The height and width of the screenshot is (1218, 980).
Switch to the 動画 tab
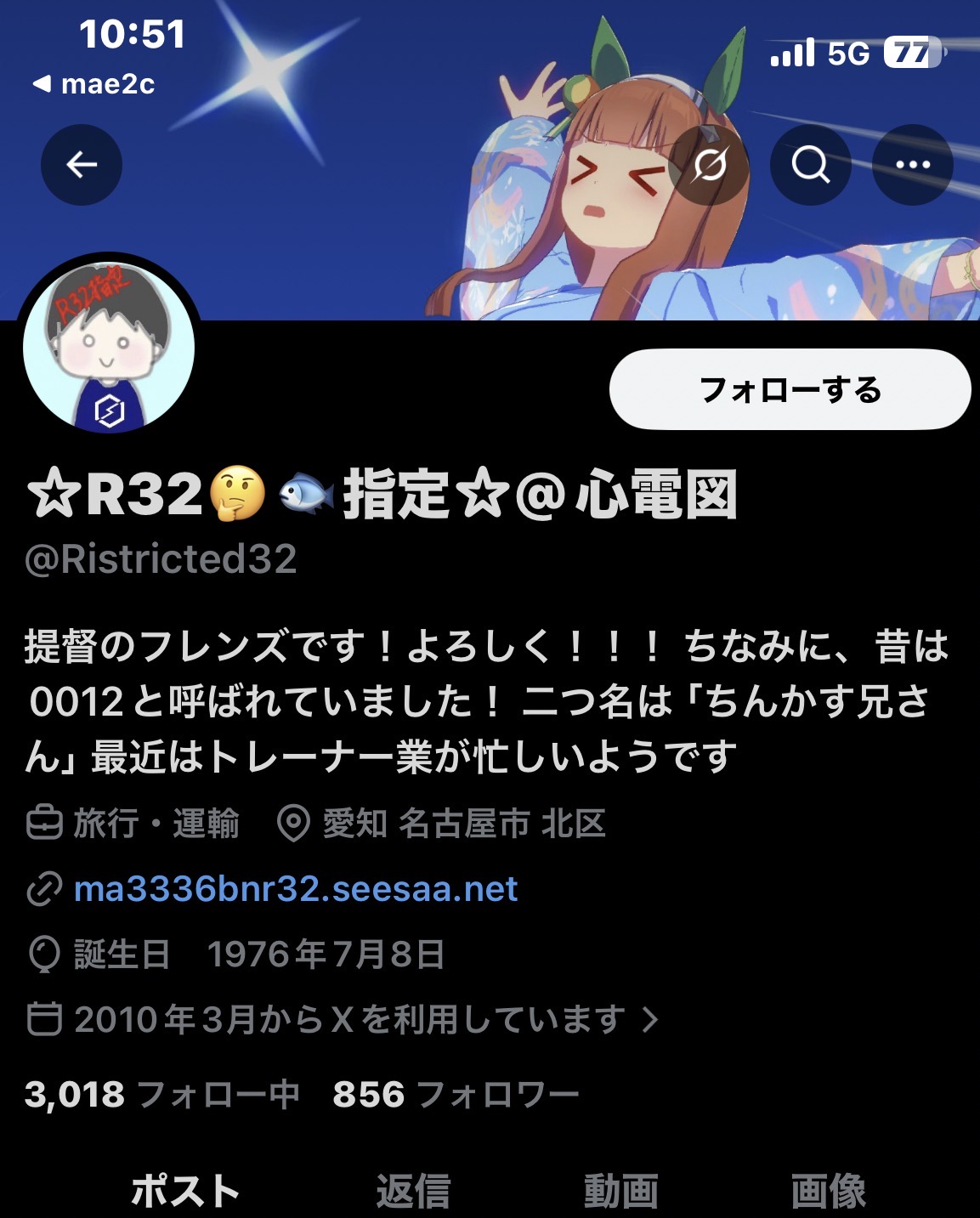tap(620, 1190)
